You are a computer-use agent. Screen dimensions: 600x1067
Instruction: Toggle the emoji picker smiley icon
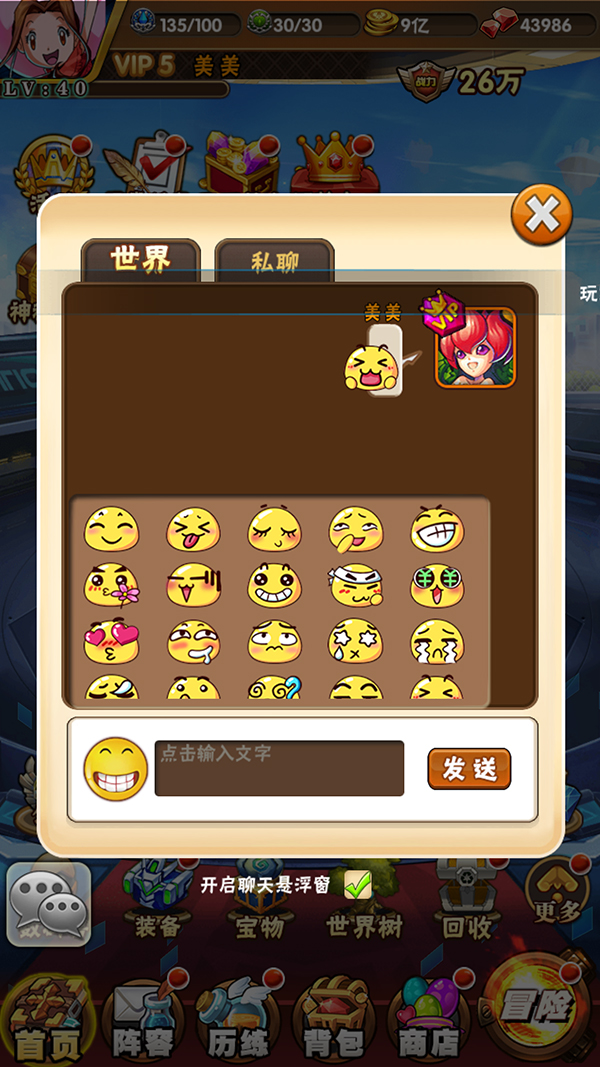[115, 768]
